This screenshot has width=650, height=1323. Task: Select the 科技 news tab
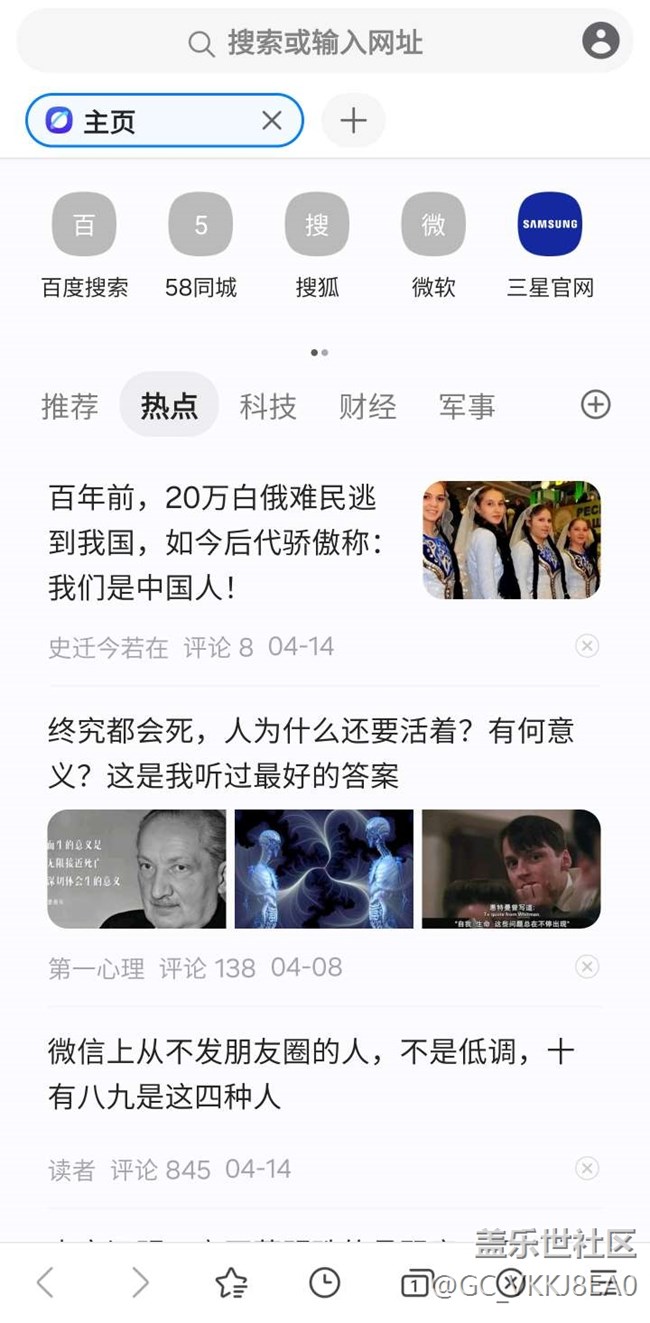tap(268, 406)
